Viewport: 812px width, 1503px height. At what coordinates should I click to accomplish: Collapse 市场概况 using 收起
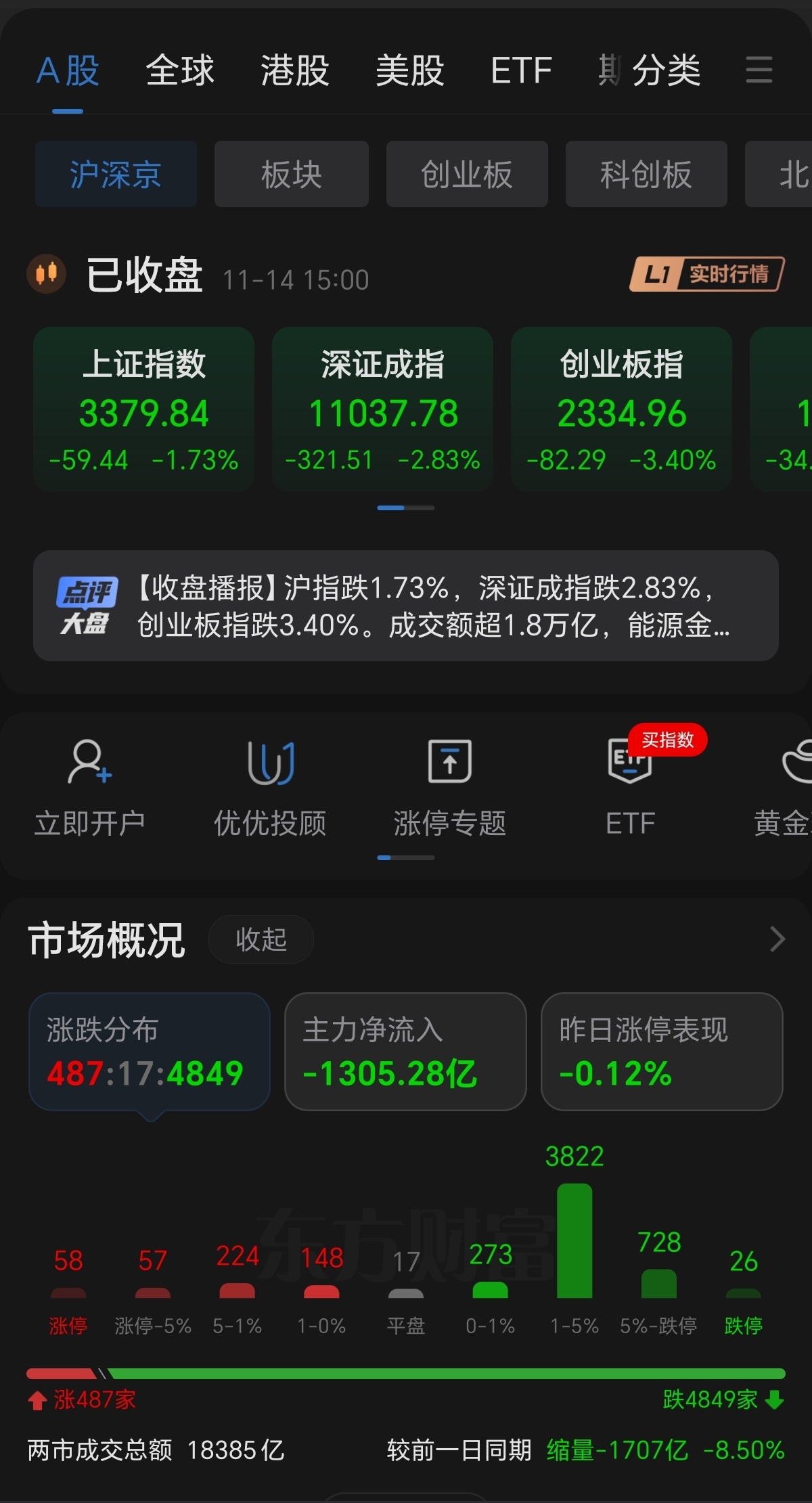coord(260,939)
